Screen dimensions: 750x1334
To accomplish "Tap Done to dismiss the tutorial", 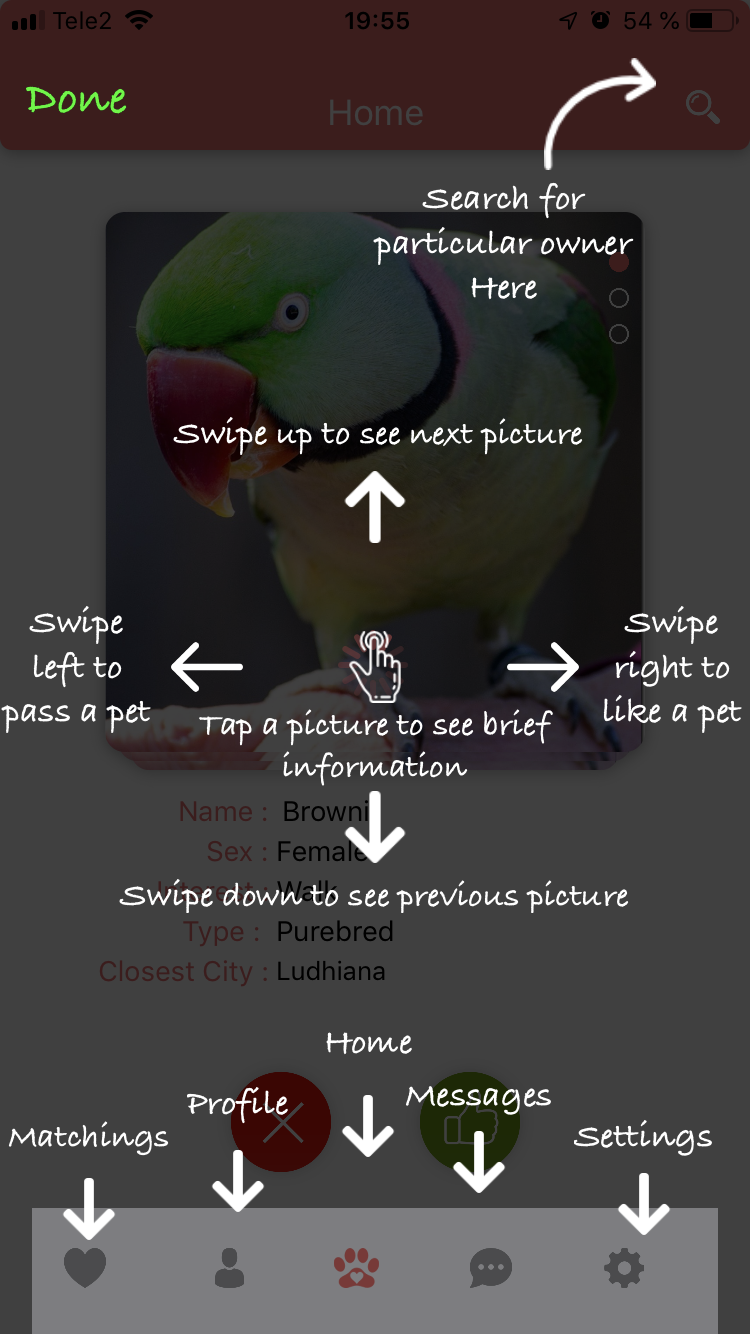I will [x=77, y=99].
